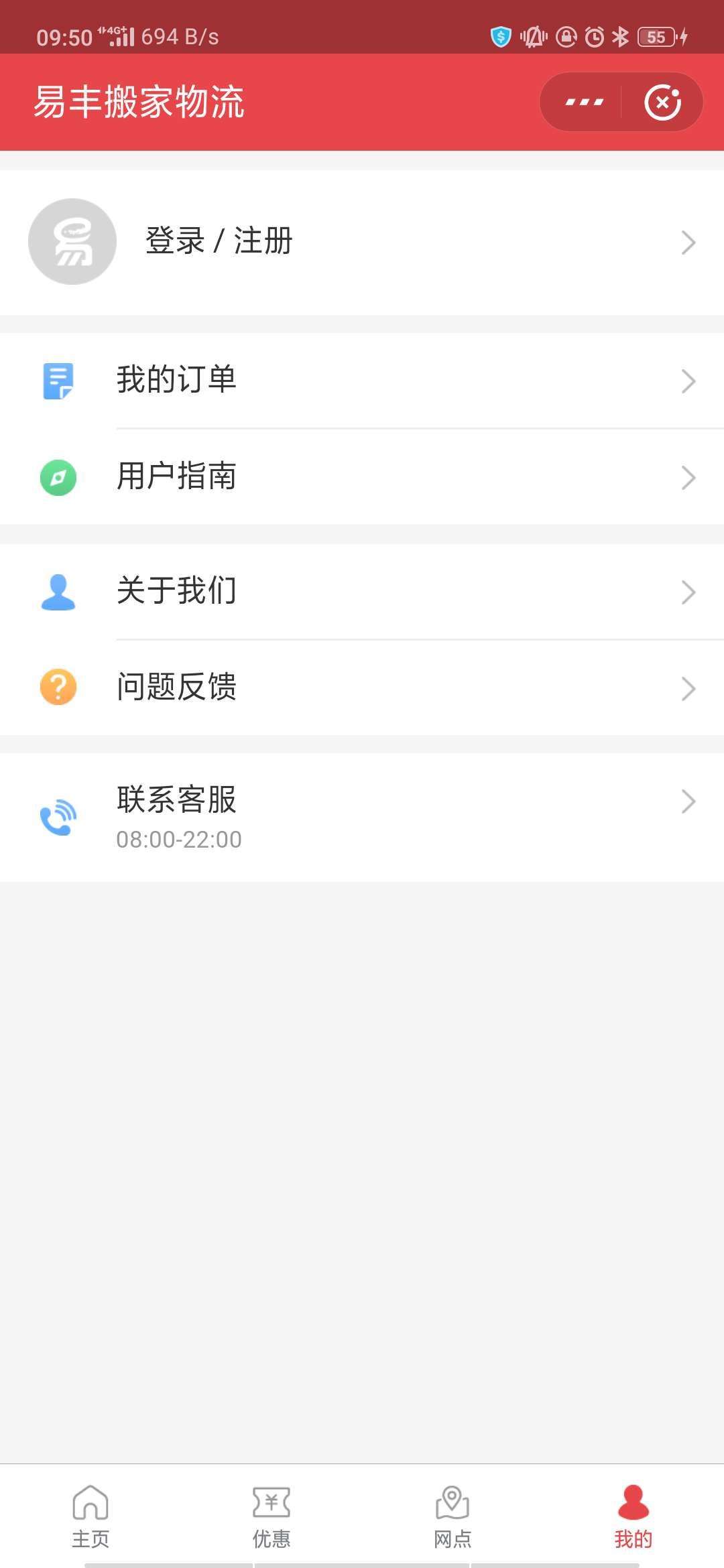The height and width of the screenshot is (1568, 724).
Task: Open the 问题反馈 question mark icon
Action: pyautogui.click(x=59, y=686)
